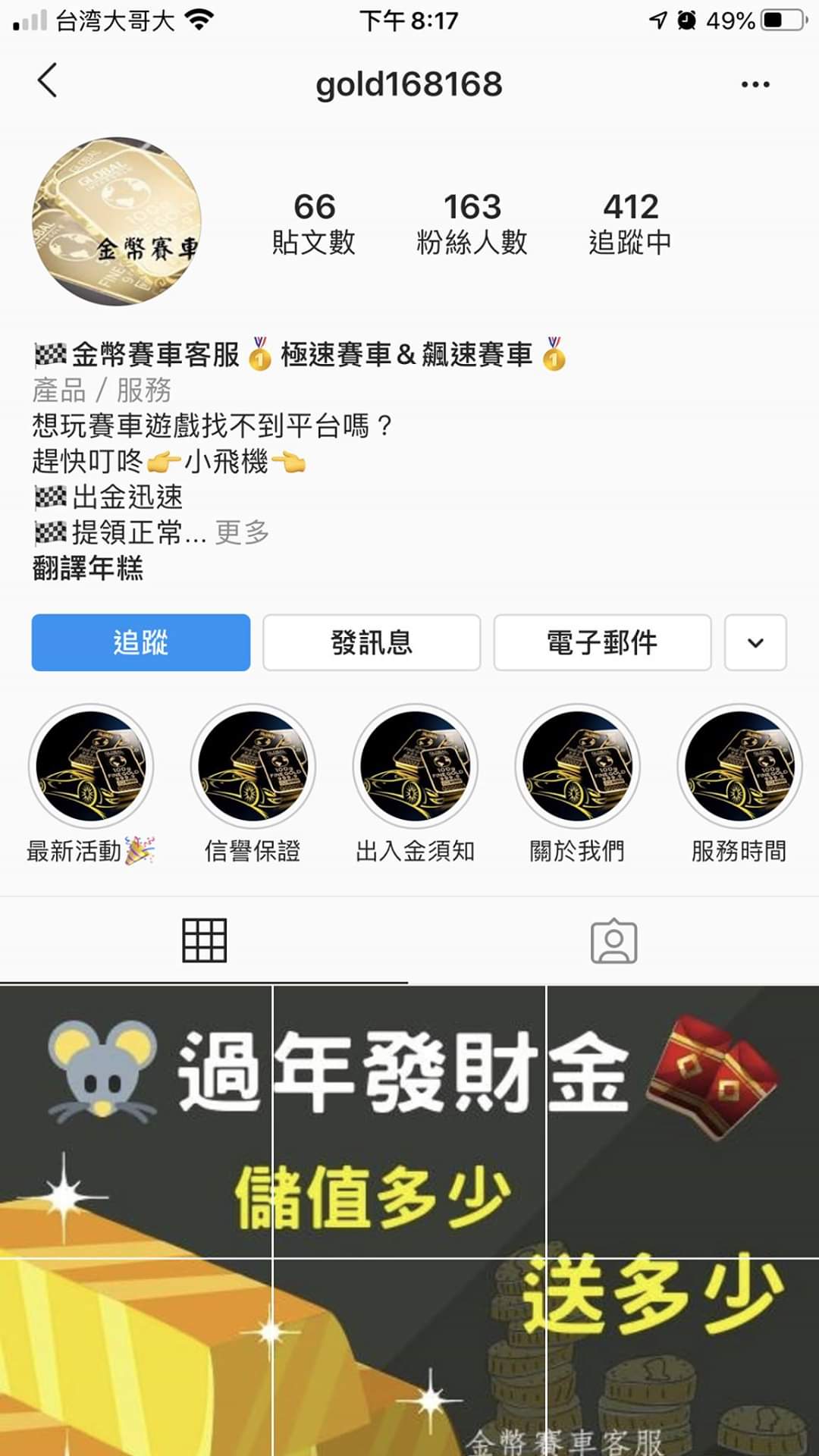The image size is (819, 1456).
Task: Go back using the top-left arrow
Action: tap(48, 80)
